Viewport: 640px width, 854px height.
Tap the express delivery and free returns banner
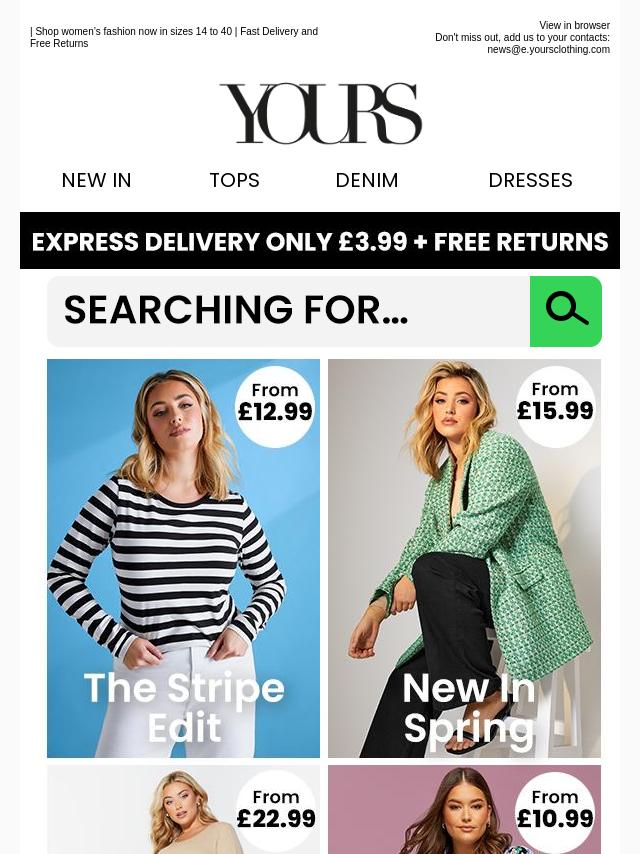click(320, 241)
